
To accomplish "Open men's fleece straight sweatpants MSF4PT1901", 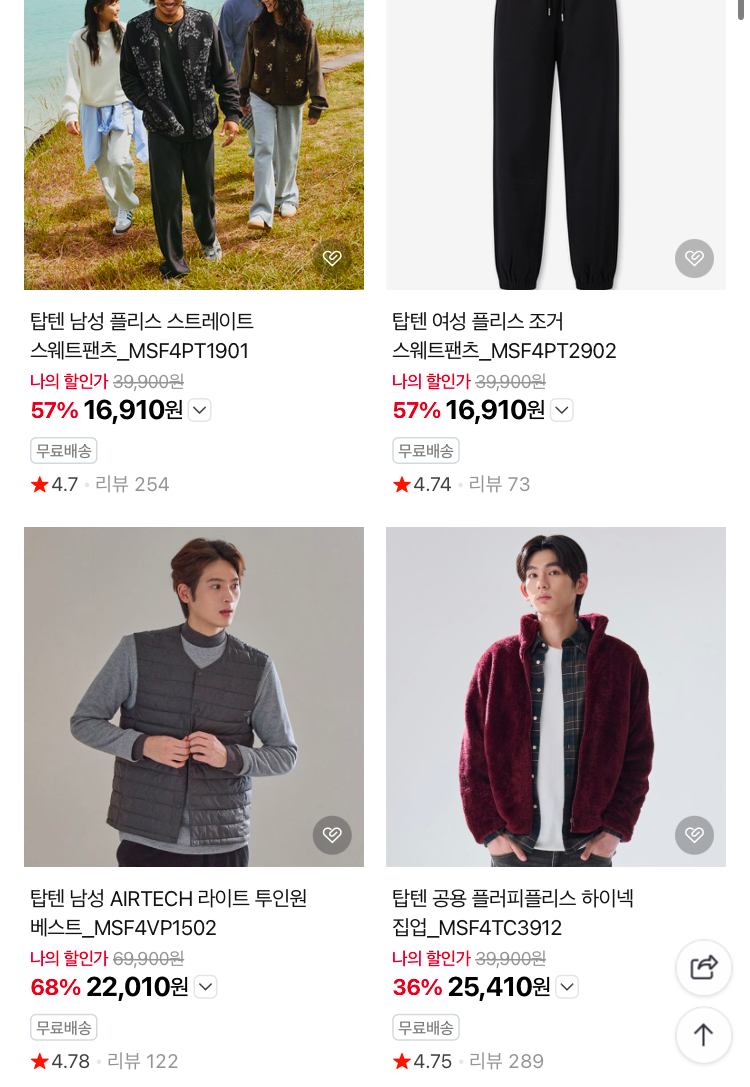I will [141, 336].
